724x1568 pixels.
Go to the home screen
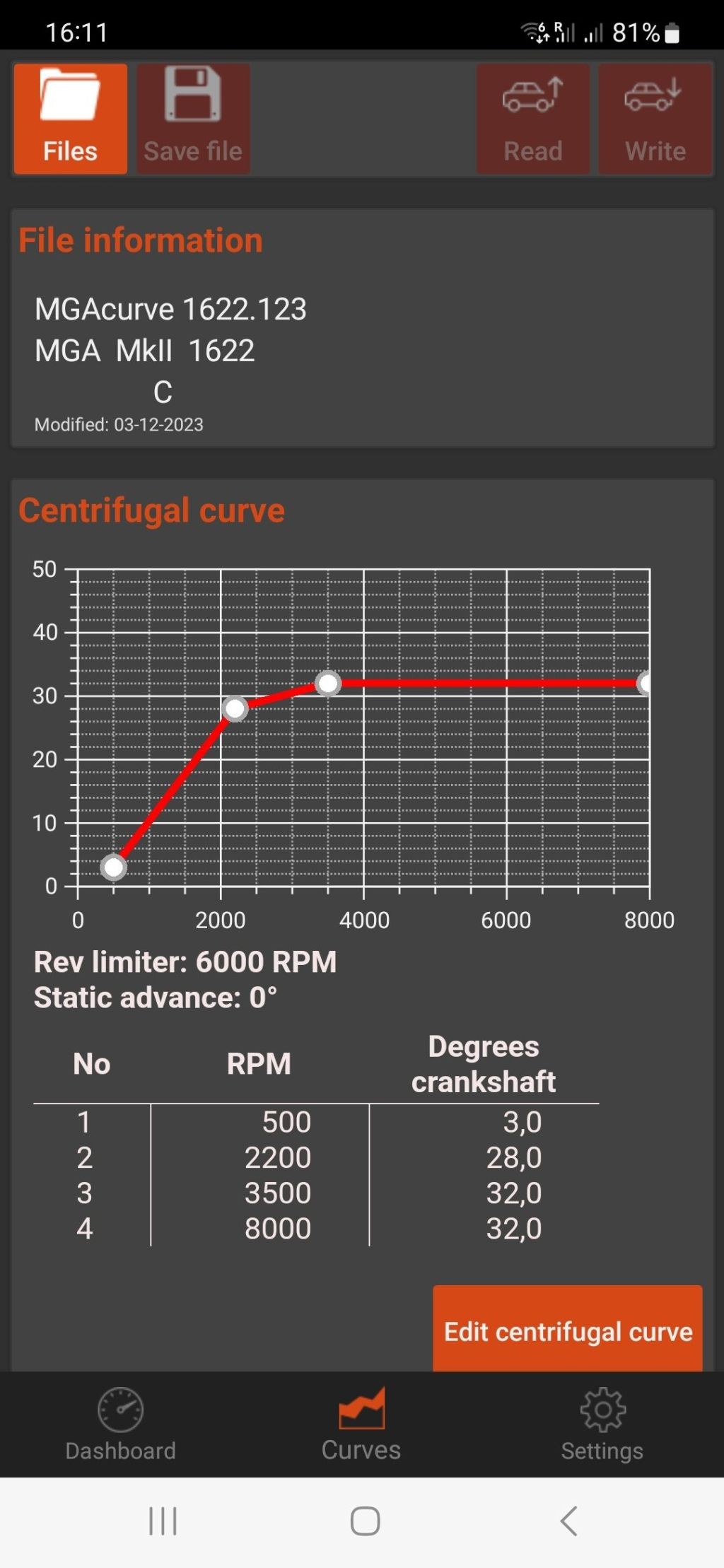pos(365,1521)
